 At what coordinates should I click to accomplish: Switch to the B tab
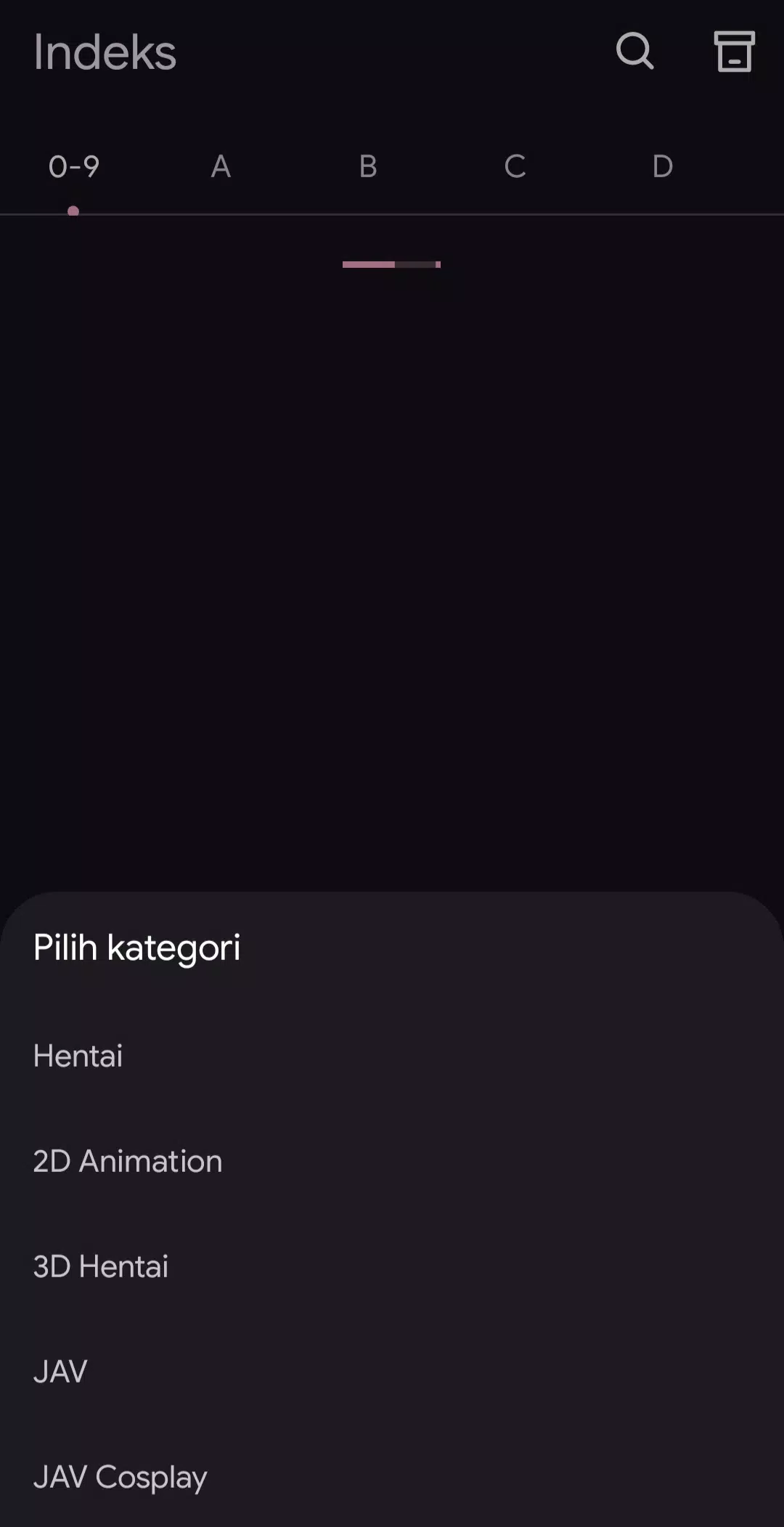[x=368, y=167]
